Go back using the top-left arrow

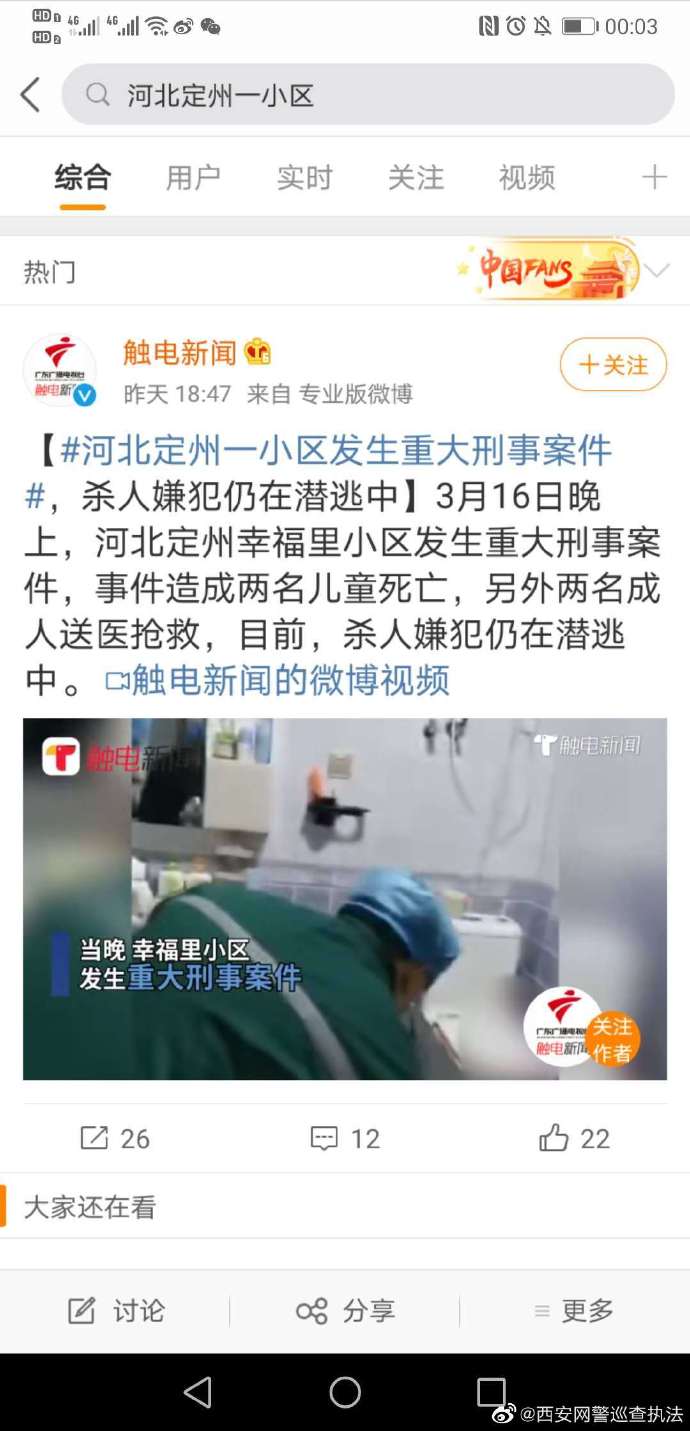click(31, 95)
